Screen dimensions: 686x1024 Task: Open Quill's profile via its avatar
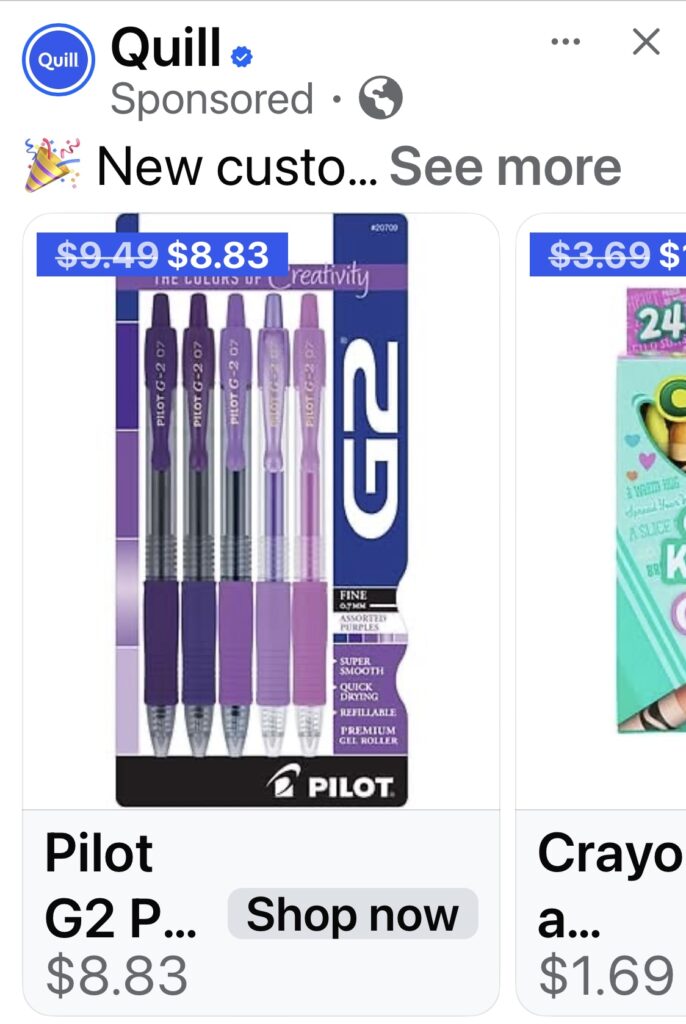tap(57, 59)
